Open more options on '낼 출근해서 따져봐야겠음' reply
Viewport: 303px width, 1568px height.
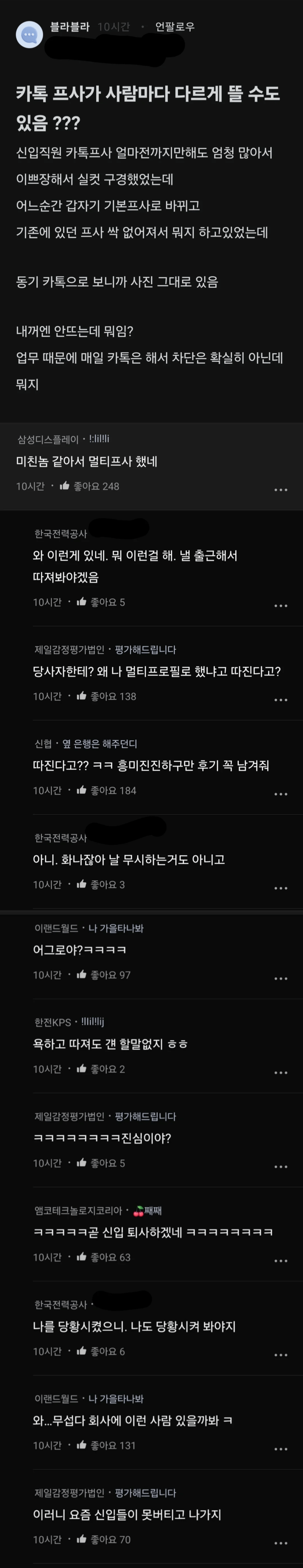[x=281, y=606]
